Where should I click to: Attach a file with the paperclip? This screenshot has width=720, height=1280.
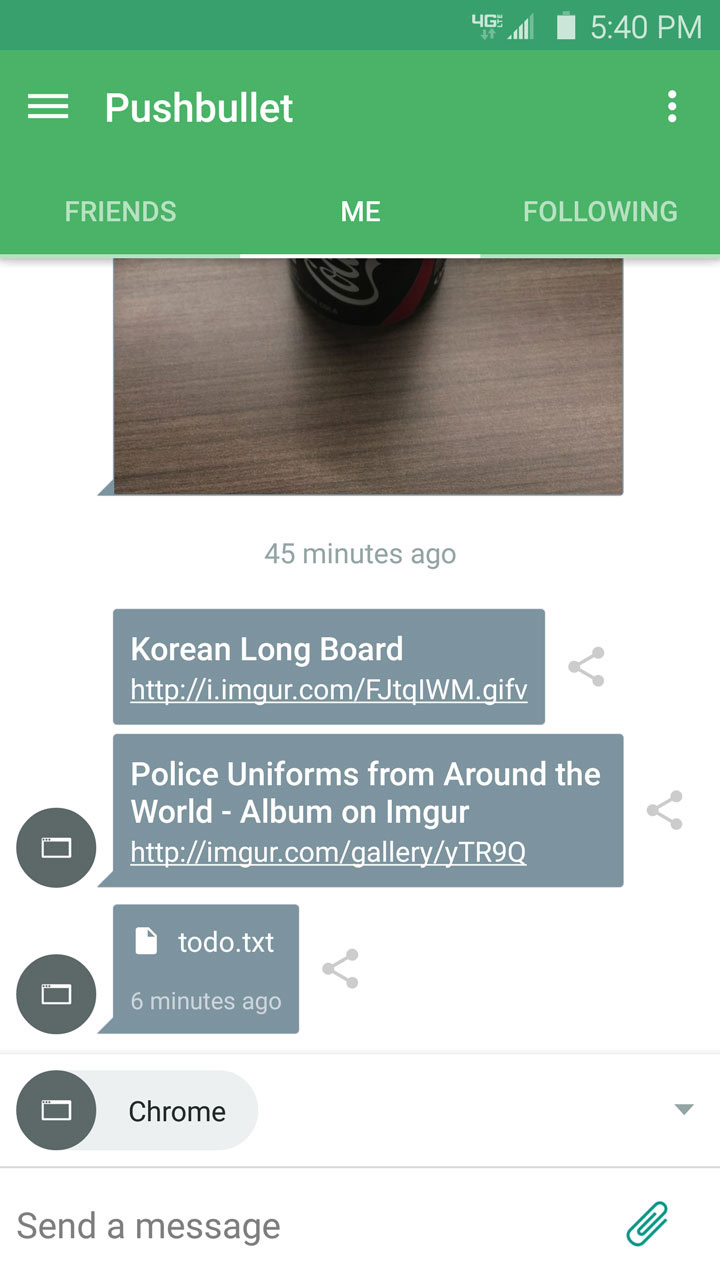(x=647, y=1224)
